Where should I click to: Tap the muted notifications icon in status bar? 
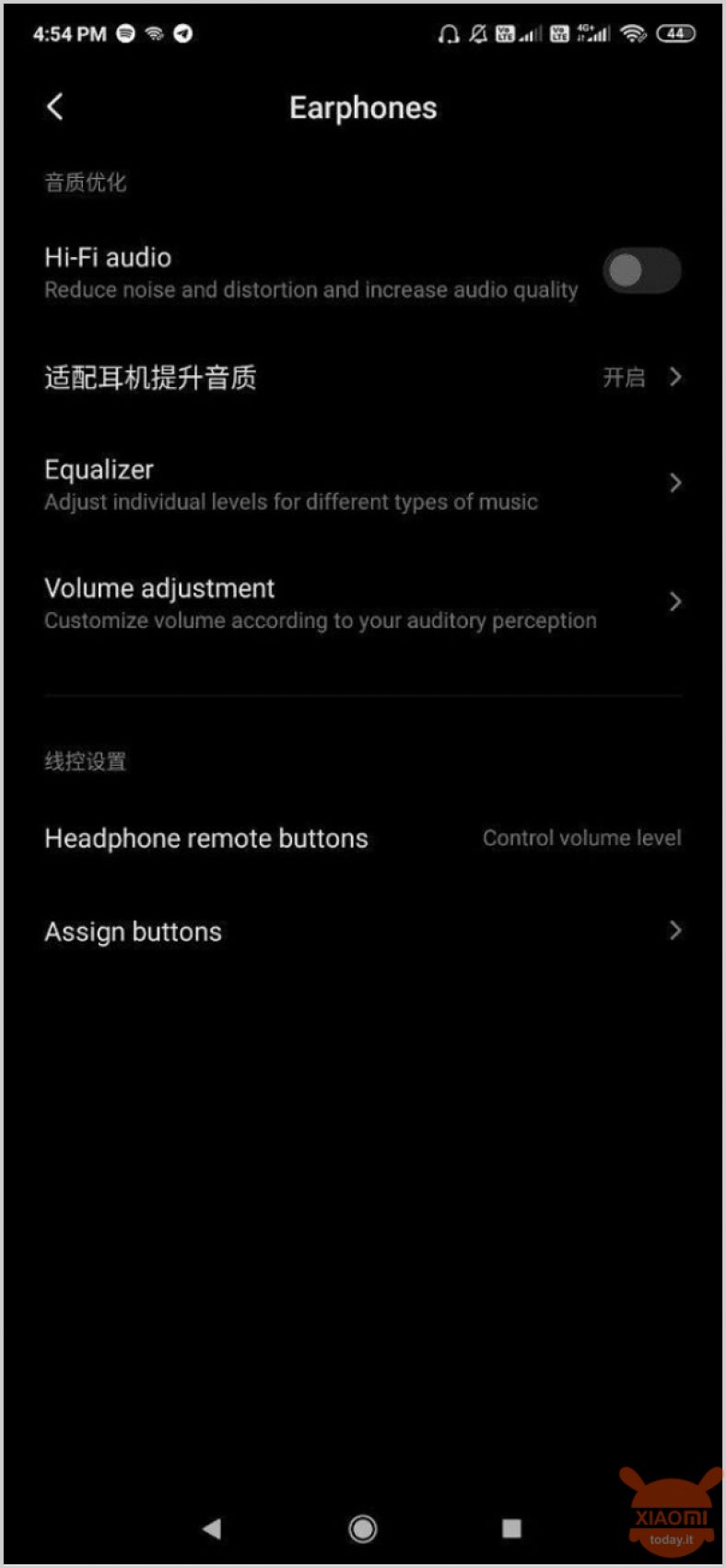476,33
